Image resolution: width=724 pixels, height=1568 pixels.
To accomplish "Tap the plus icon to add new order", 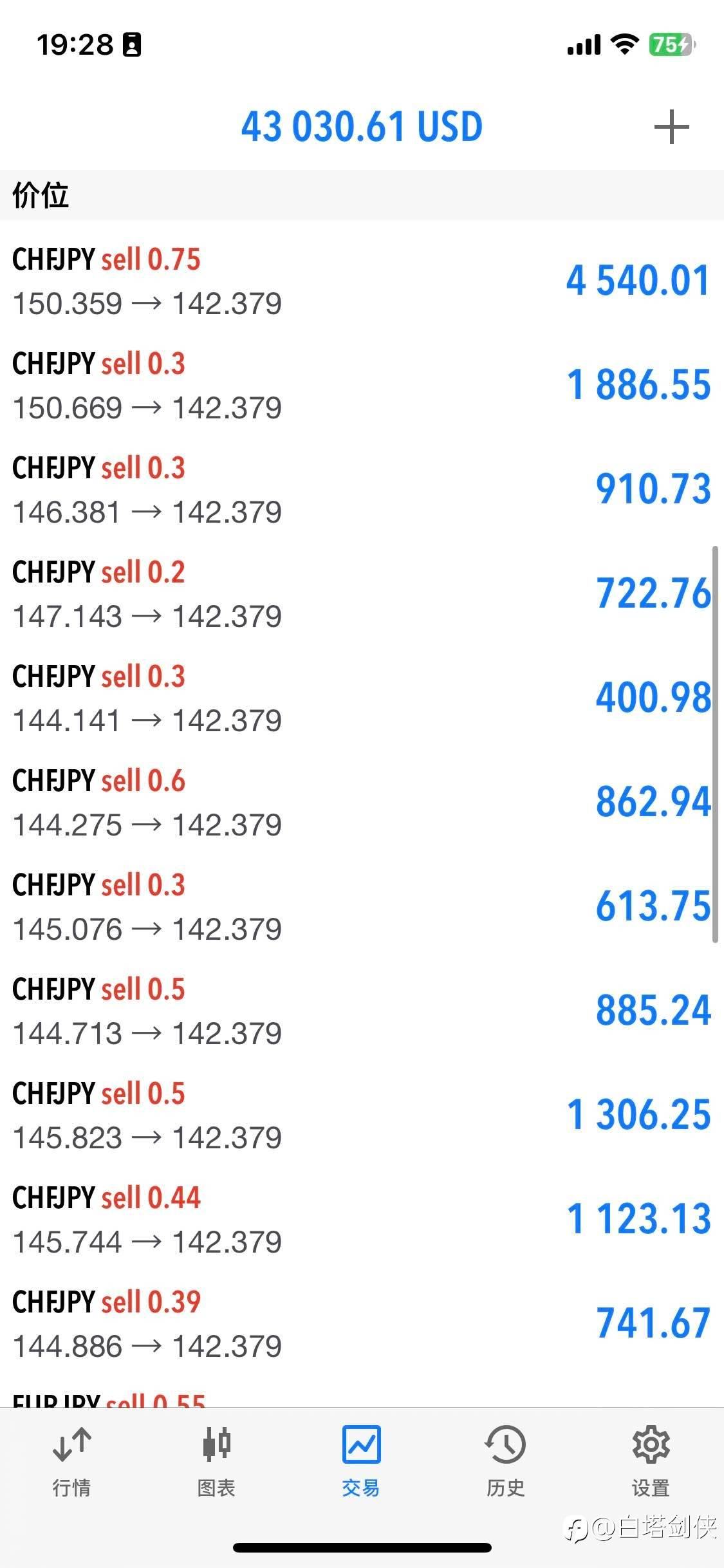I will (x=671, y=127).
